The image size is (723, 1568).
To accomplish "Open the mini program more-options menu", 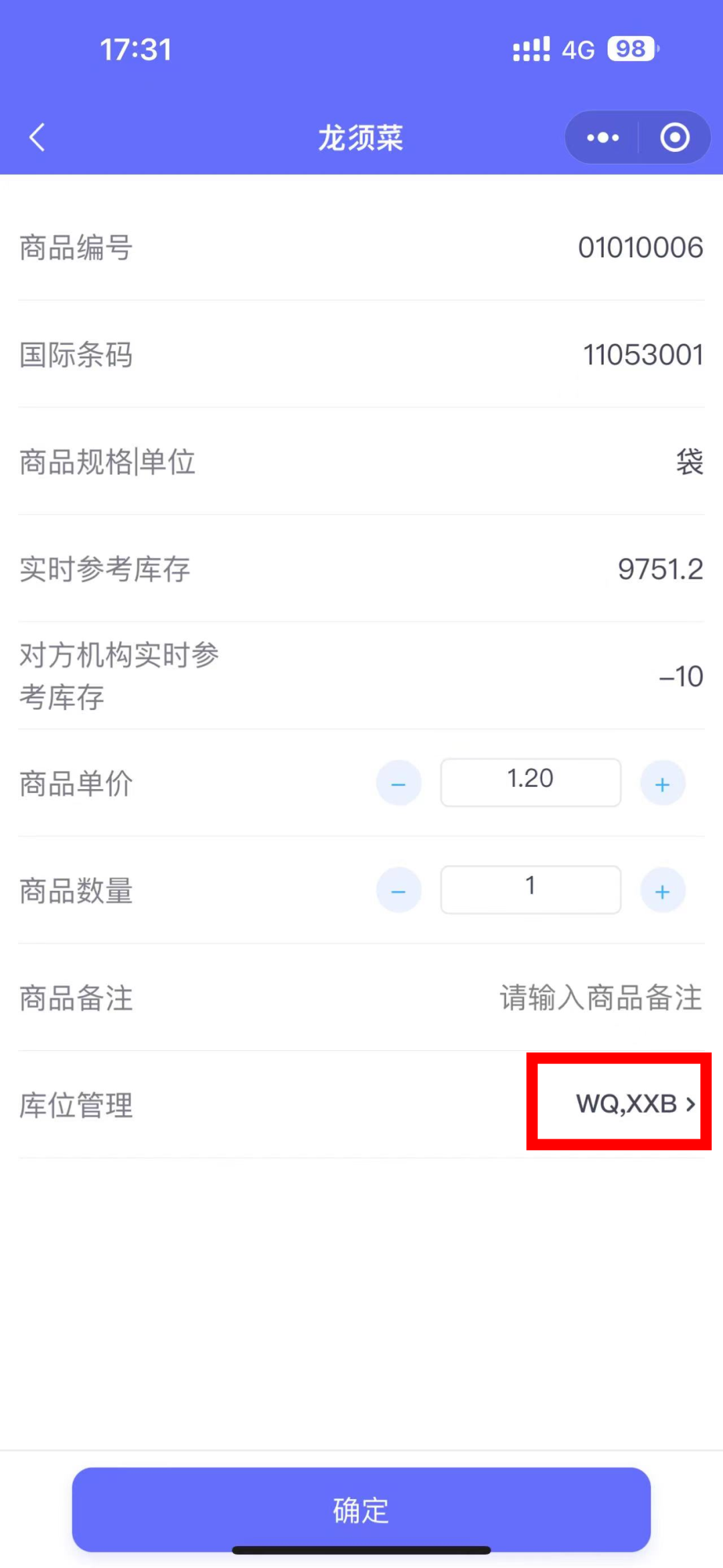I will click(x=602, y=138).
